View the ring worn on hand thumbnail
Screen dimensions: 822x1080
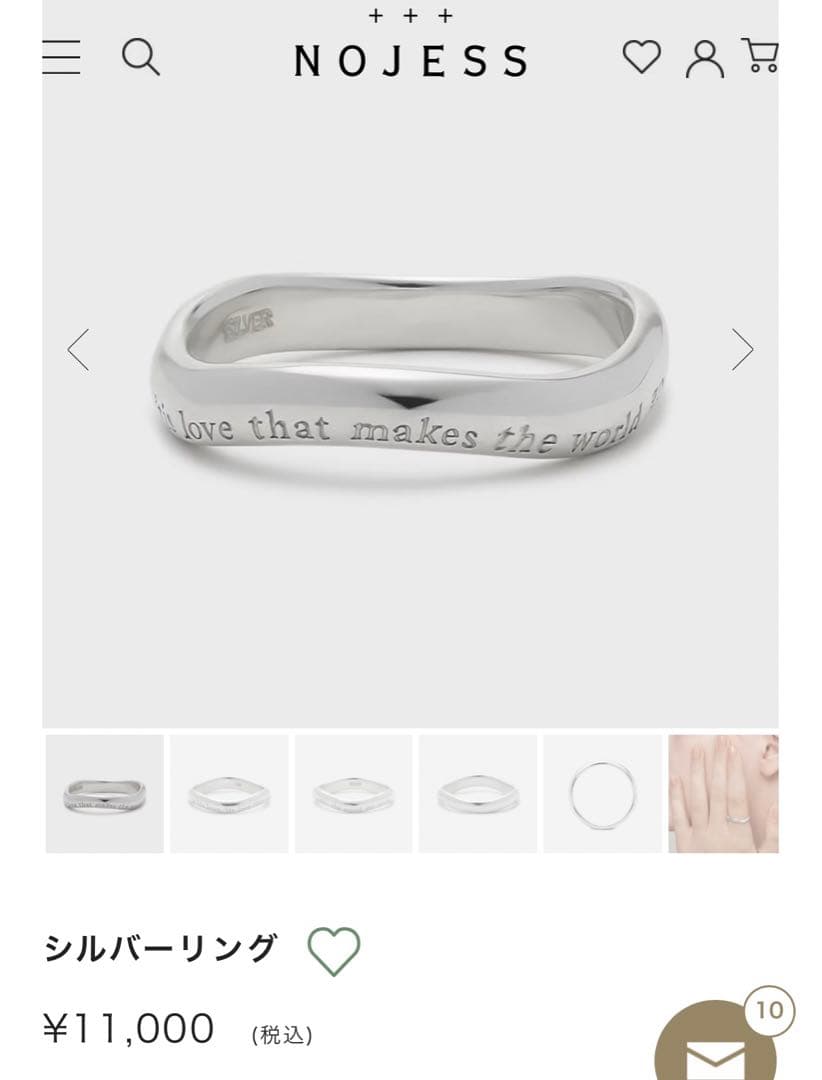click(723, 794)
